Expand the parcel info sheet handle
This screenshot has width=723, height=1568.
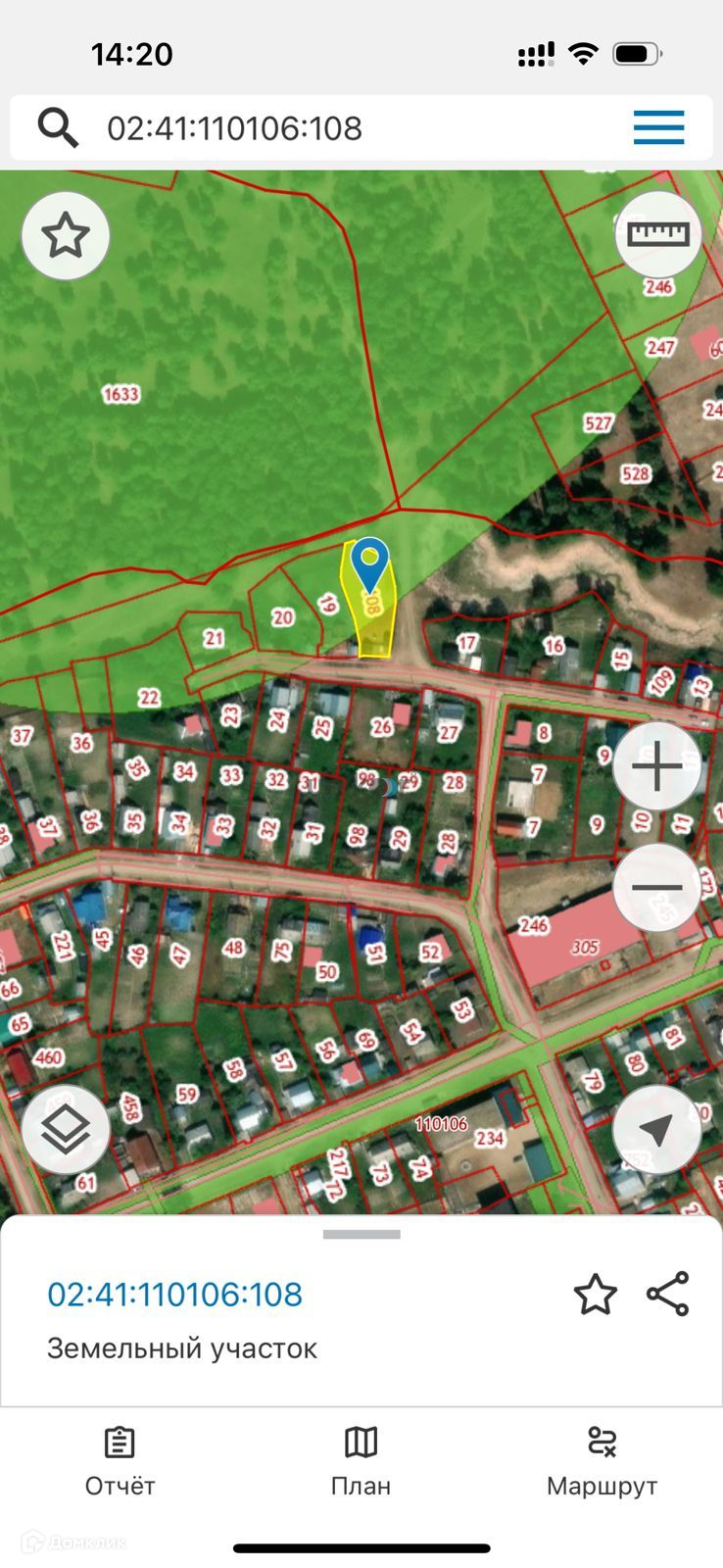tap(361, 1235)
